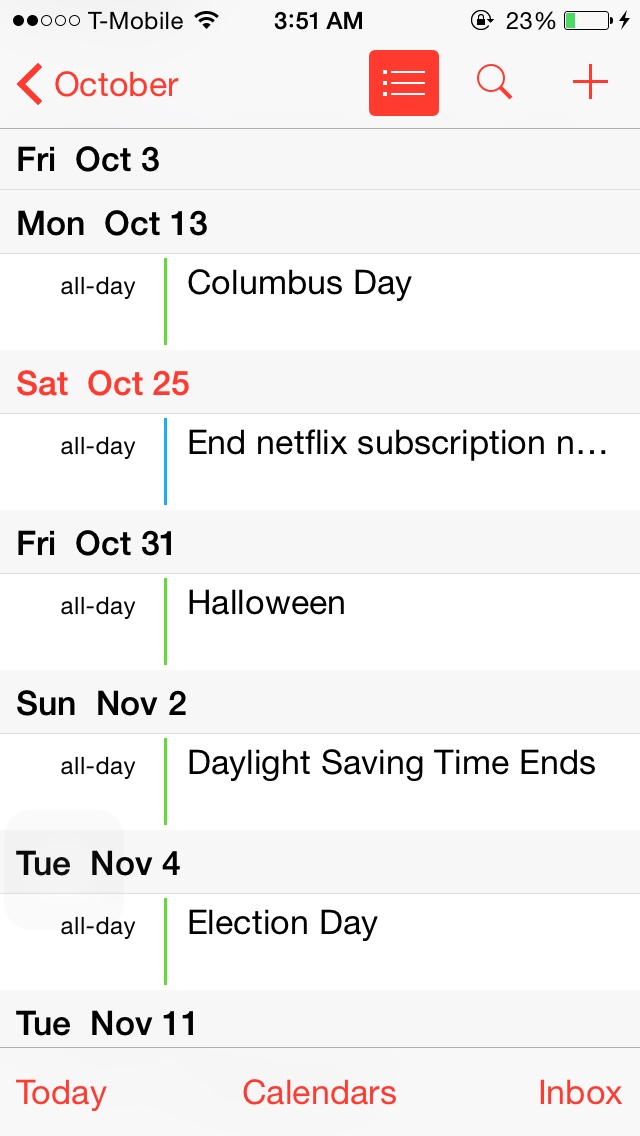The image size is (640, 1136).
Task: Open Daylight Saving Time Ends event
Action: pos(391,764)
